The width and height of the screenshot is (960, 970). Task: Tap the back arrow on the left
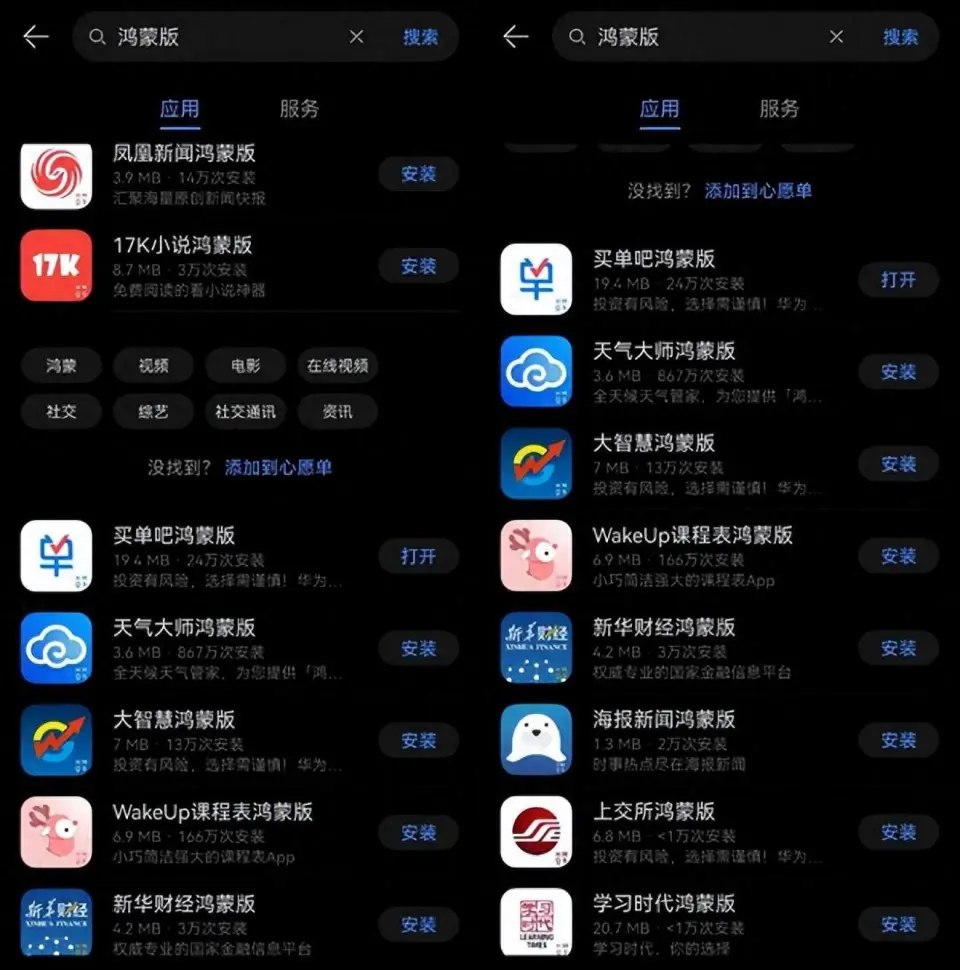coord(35,36)
